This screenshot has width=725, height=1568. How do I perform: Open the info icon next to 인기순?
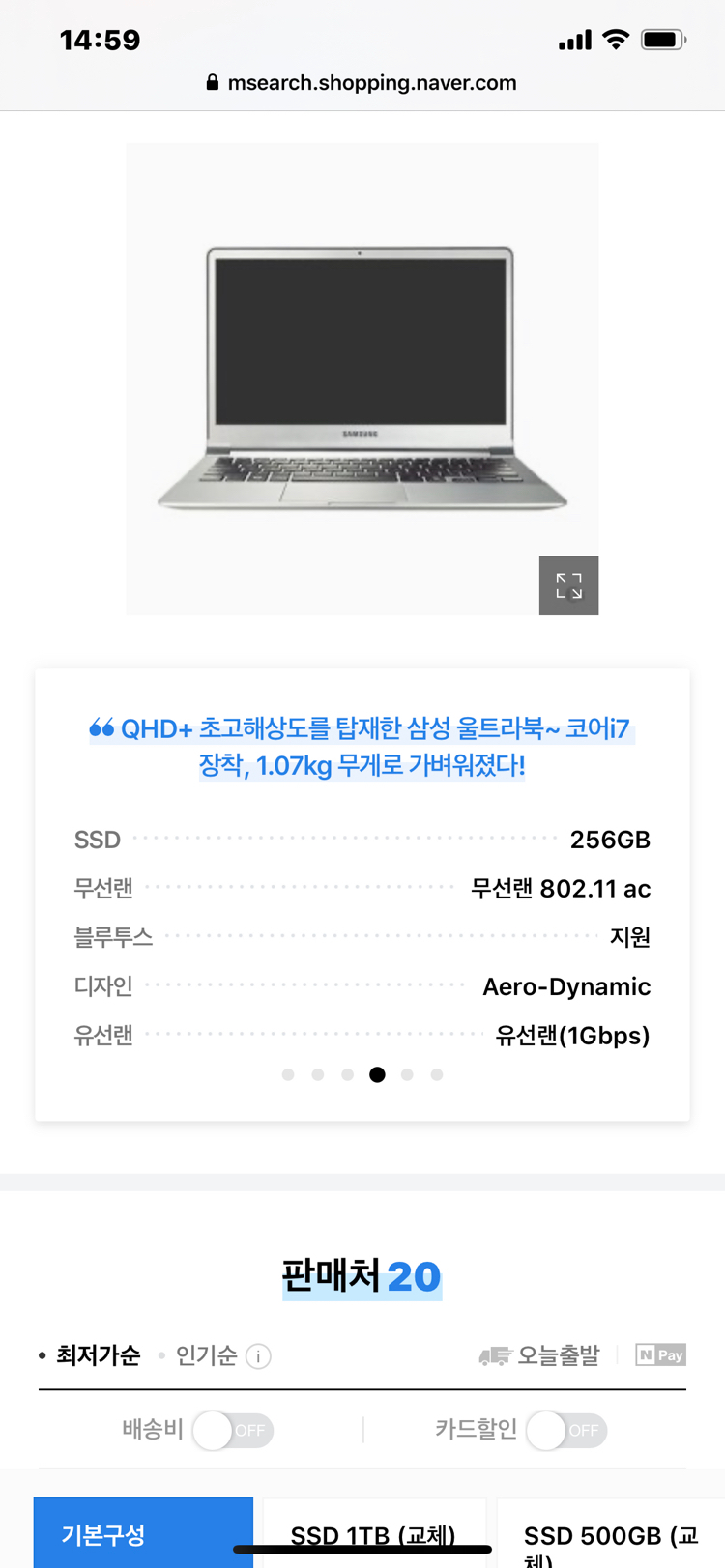(x=259, y=1355)
